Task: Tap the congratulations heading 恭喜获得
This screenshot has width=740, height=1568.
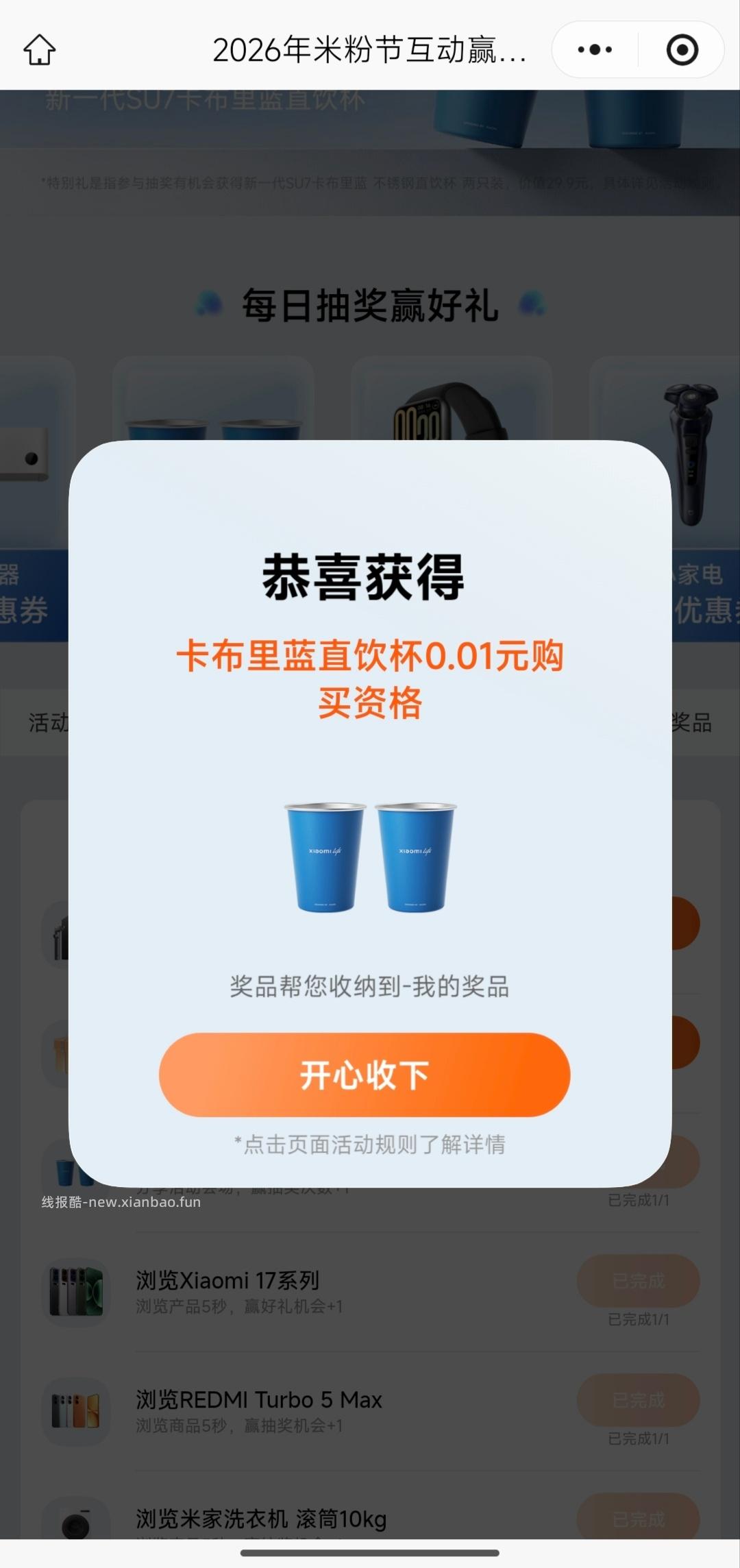Action: (x=368, y=578)
